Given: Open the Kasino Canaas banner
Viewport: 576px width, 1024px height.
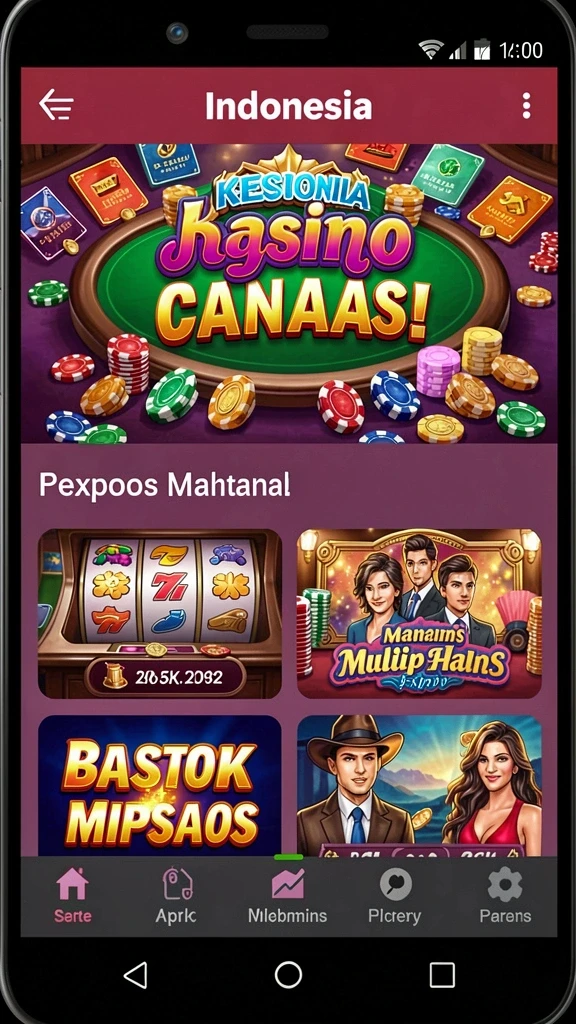Looking at the screenshot, I should [x=289, y=293].
